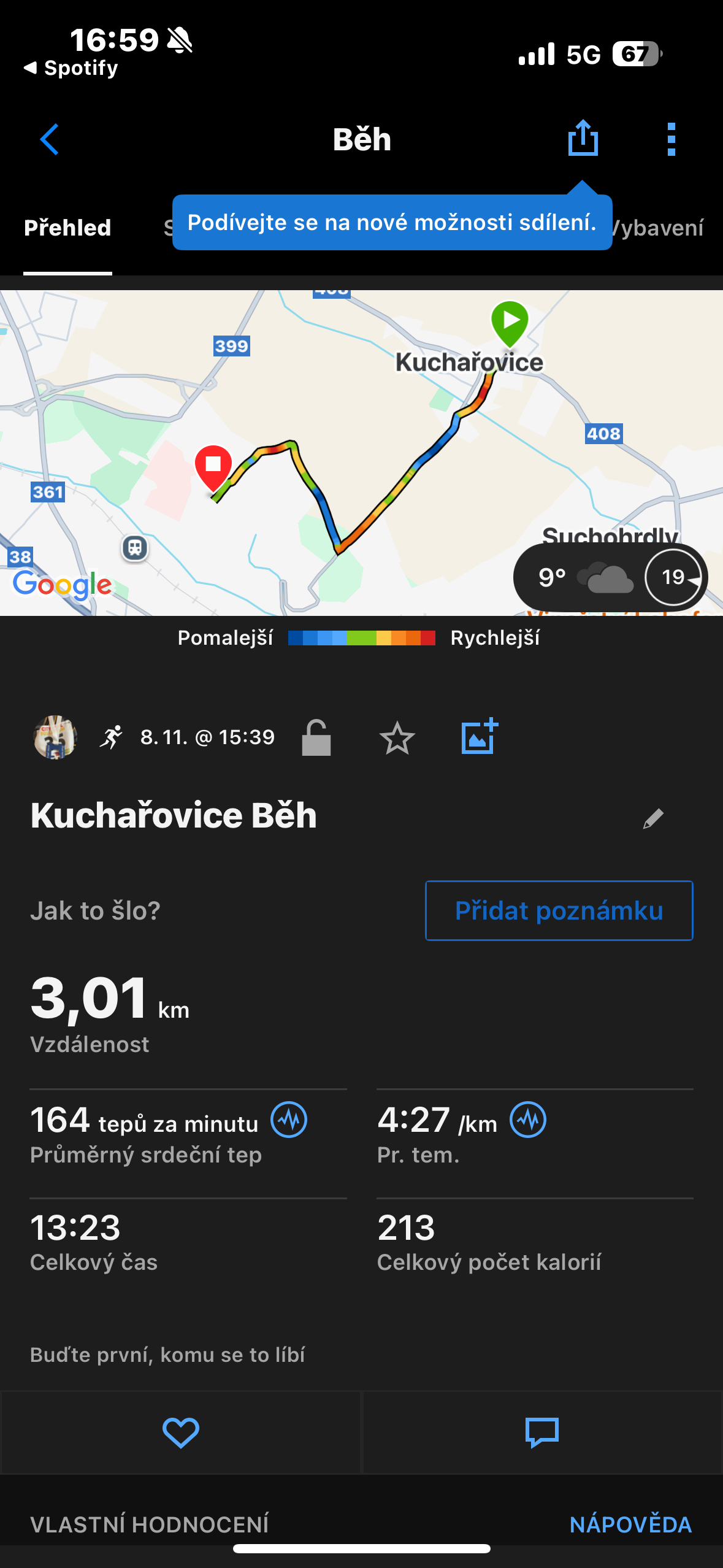View average pace details

[528, 1120]
